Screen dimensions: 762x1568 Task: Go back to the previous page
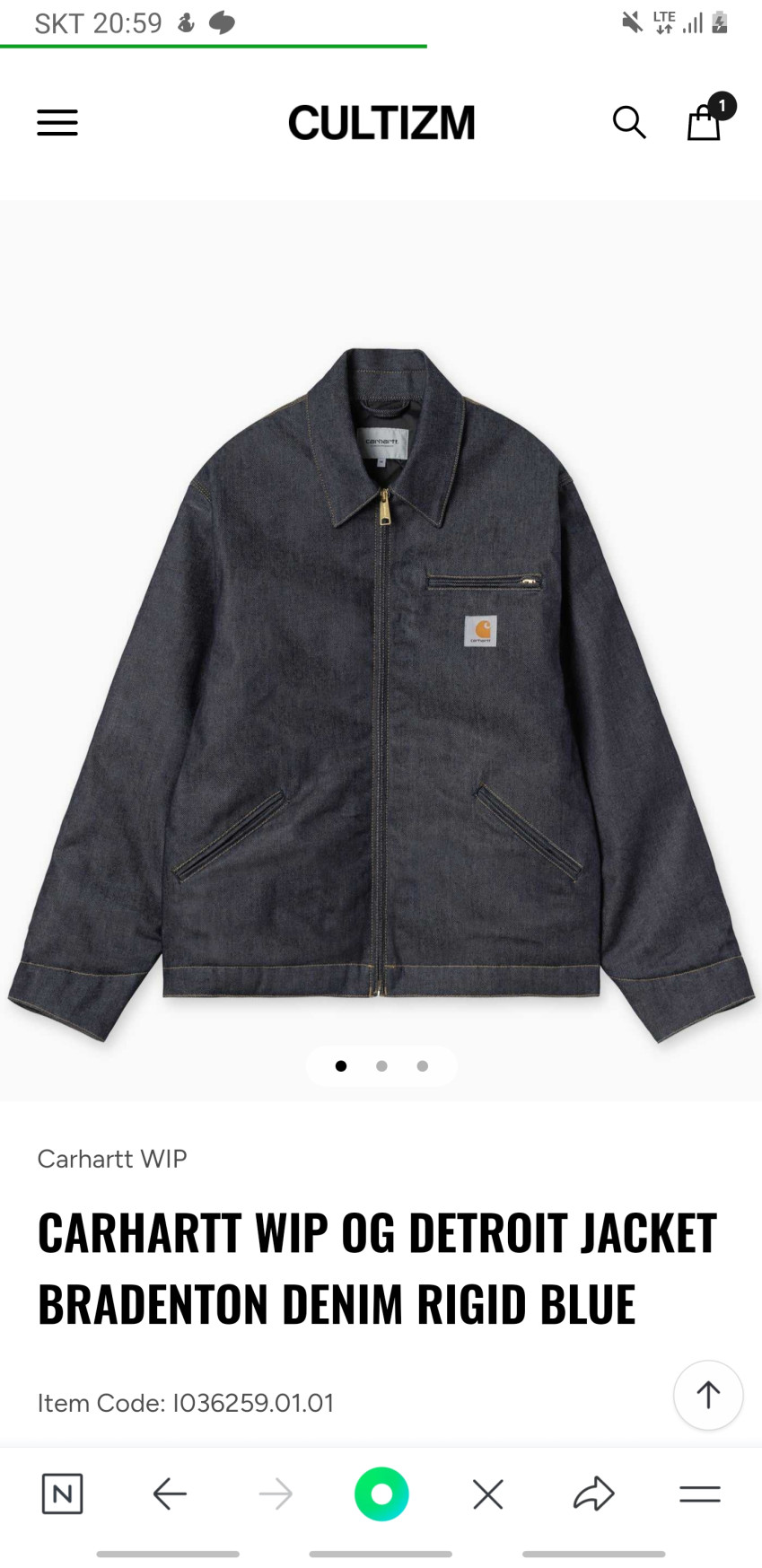tap(169, 1494)
